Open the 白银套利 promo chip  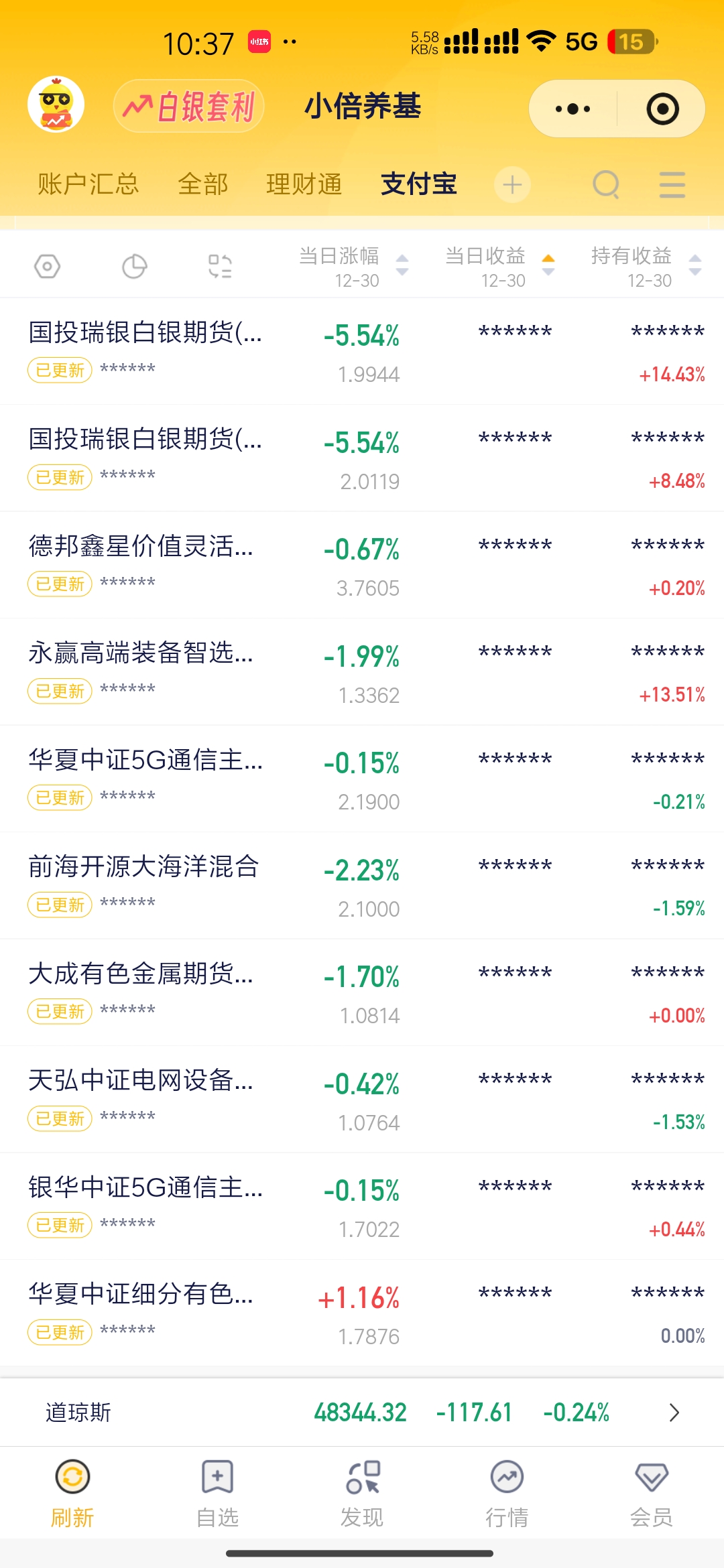click(x=189, y=107)
